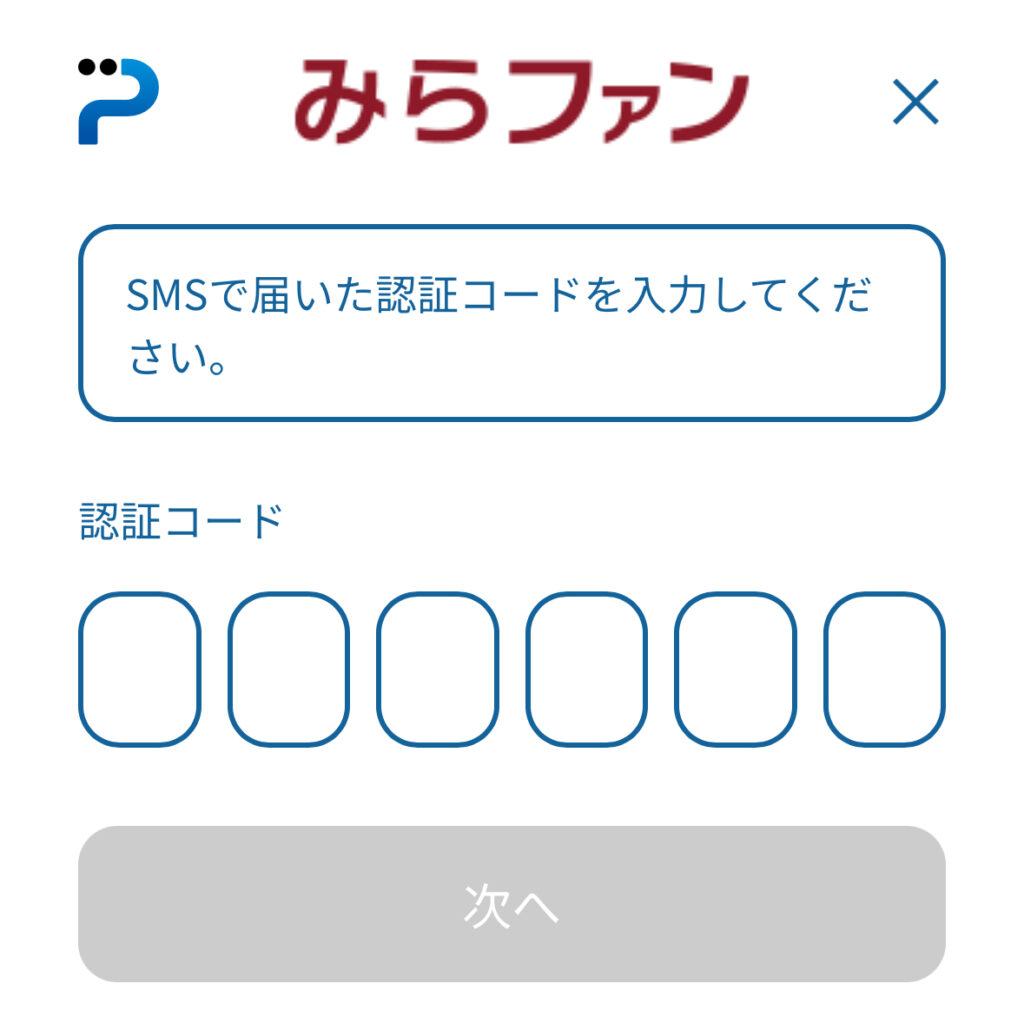1024x1010 pixels.
Task: Tap the sixth verification code box
Action: click(x=884, y=669)
